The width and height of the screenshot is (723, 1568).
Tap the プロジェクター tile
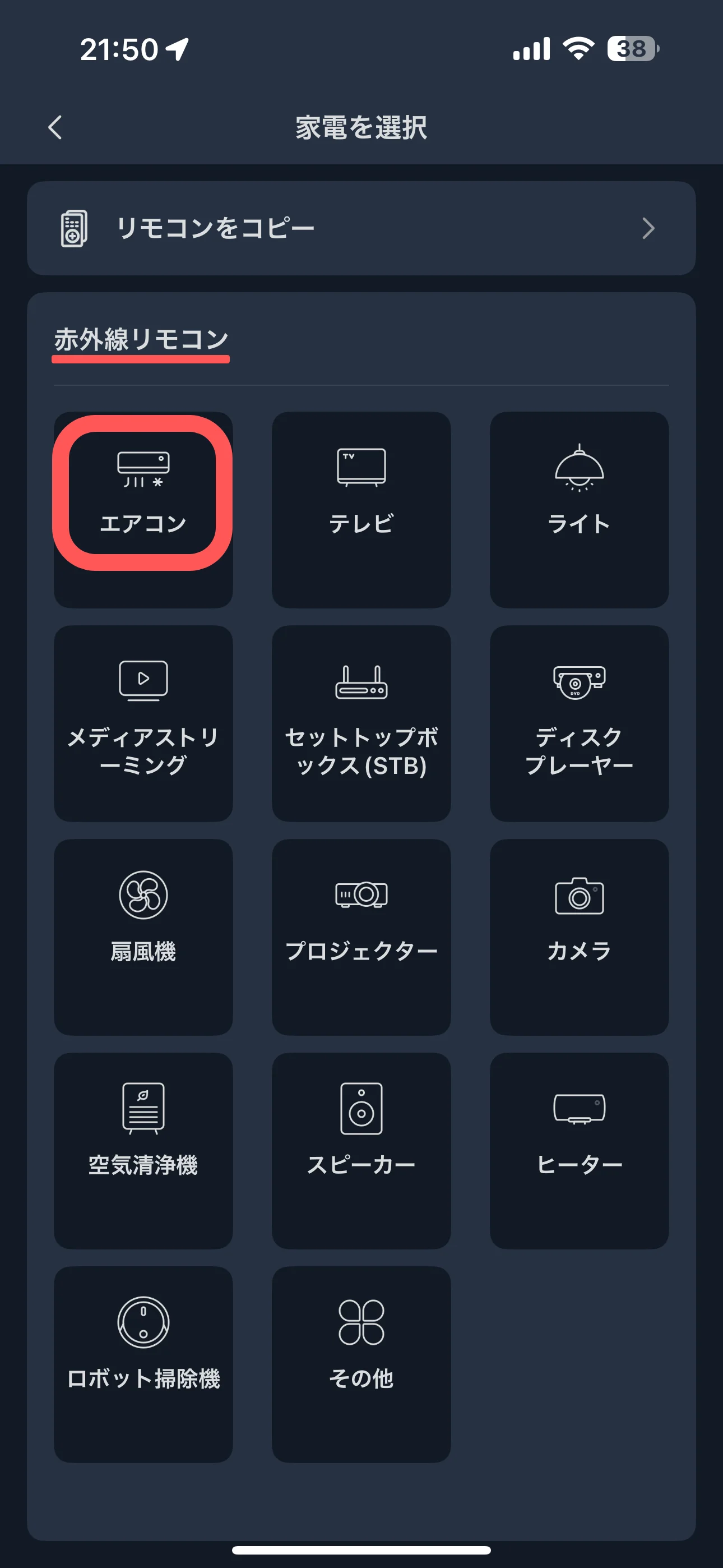click(361, 937)
